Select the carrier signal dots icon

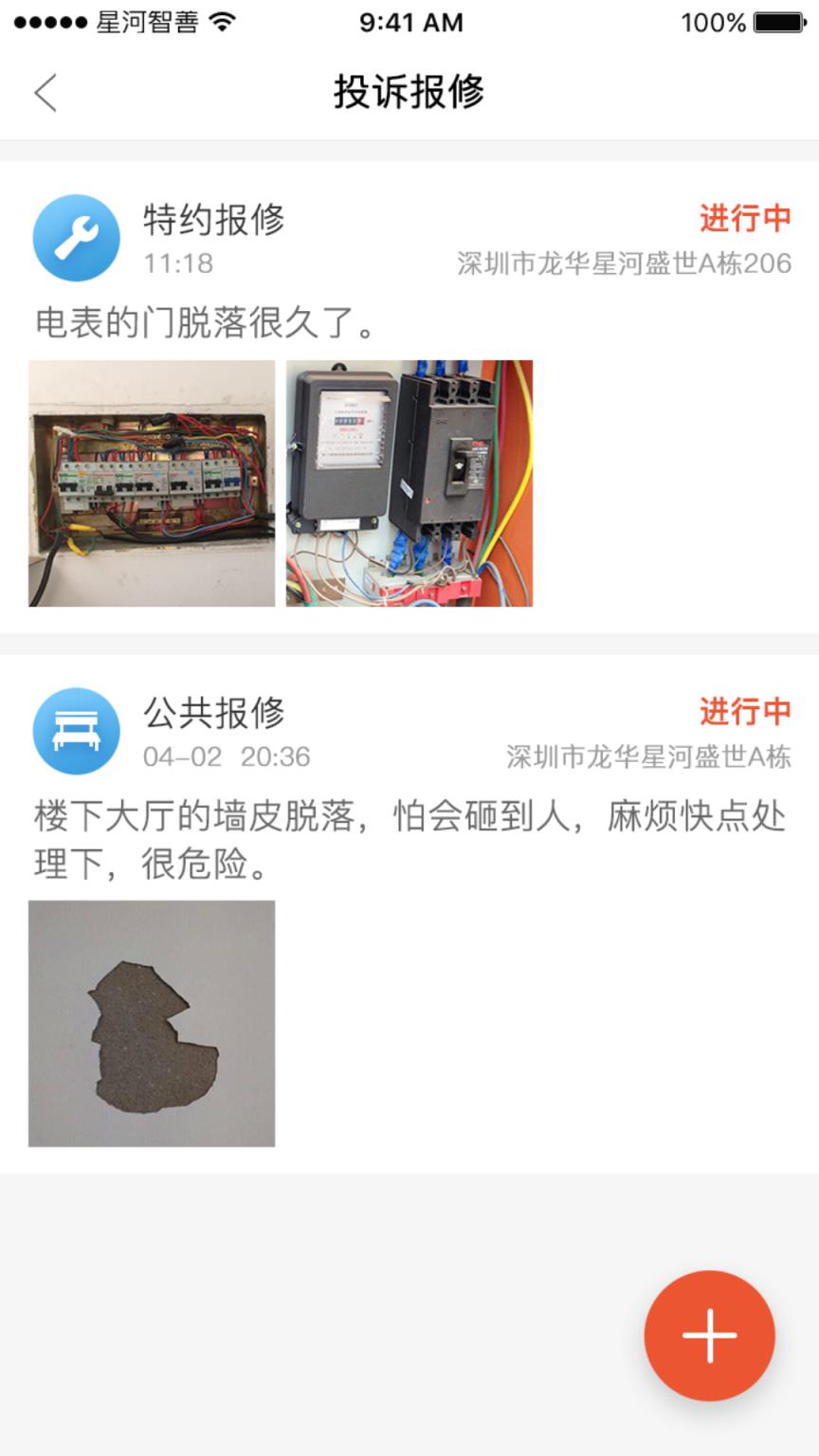[47, 22]
